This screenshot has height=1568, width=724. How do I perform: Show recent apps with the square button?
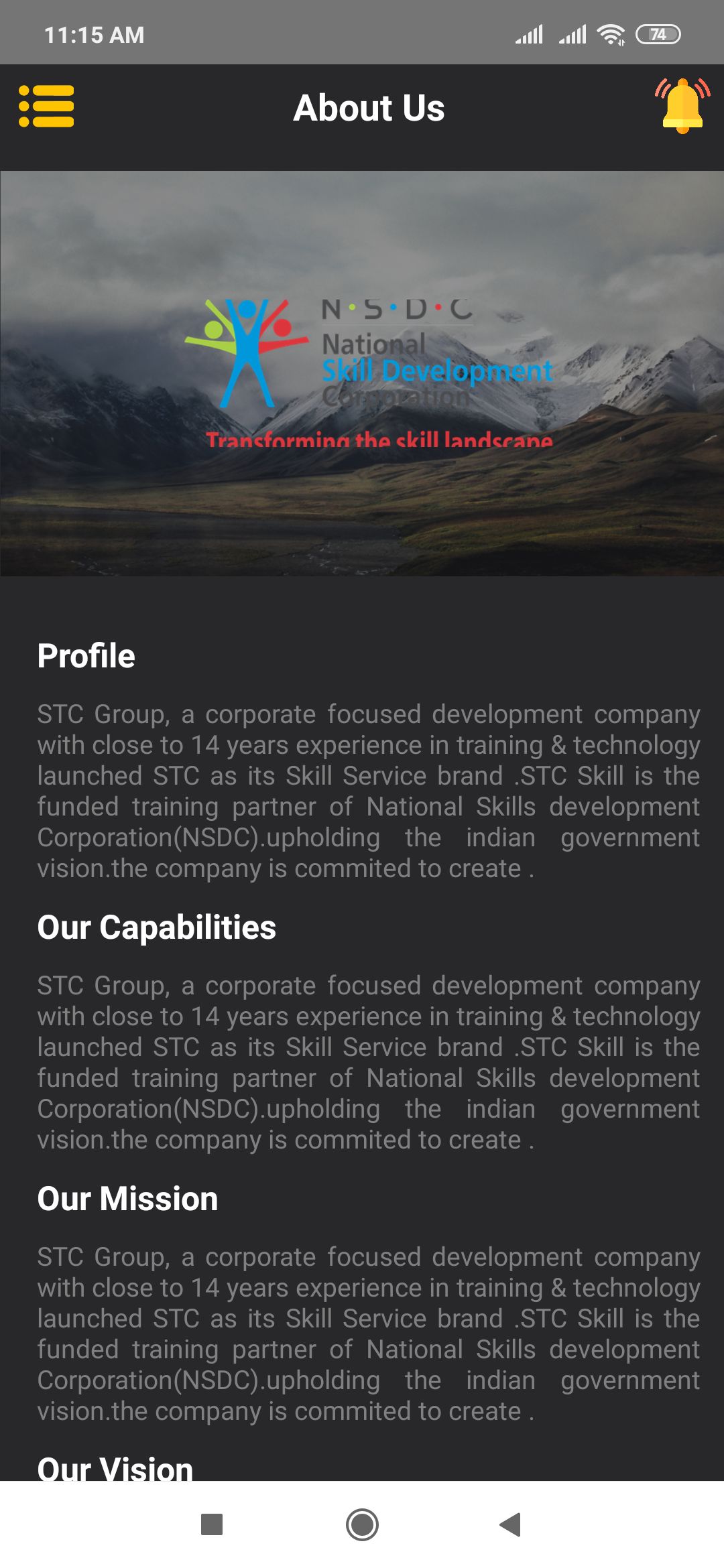tap(212, 1524)
